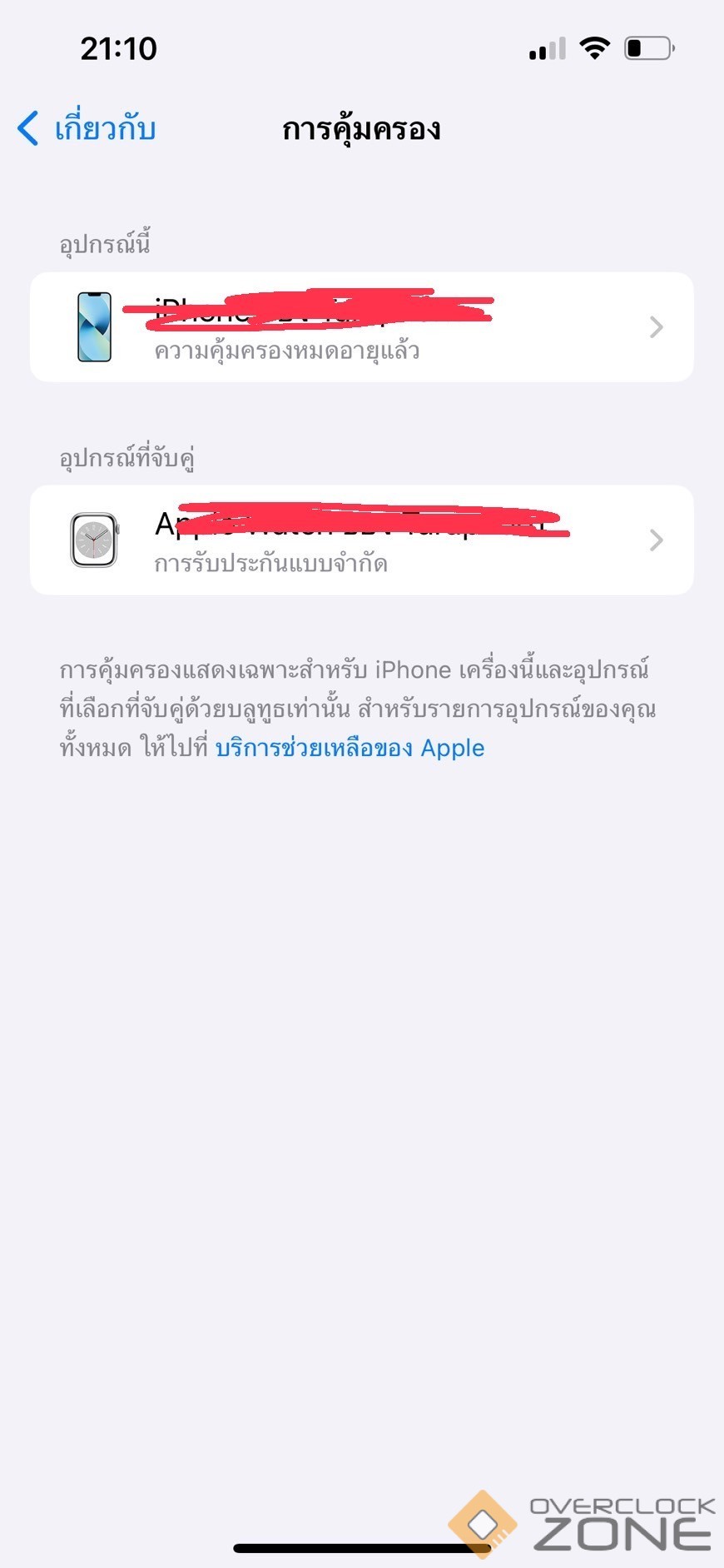Image resolution: width=724 pixels, height=1568 pixels.
Task: Go back to เกี่ยวกับ screen
Action: point(87,129)
